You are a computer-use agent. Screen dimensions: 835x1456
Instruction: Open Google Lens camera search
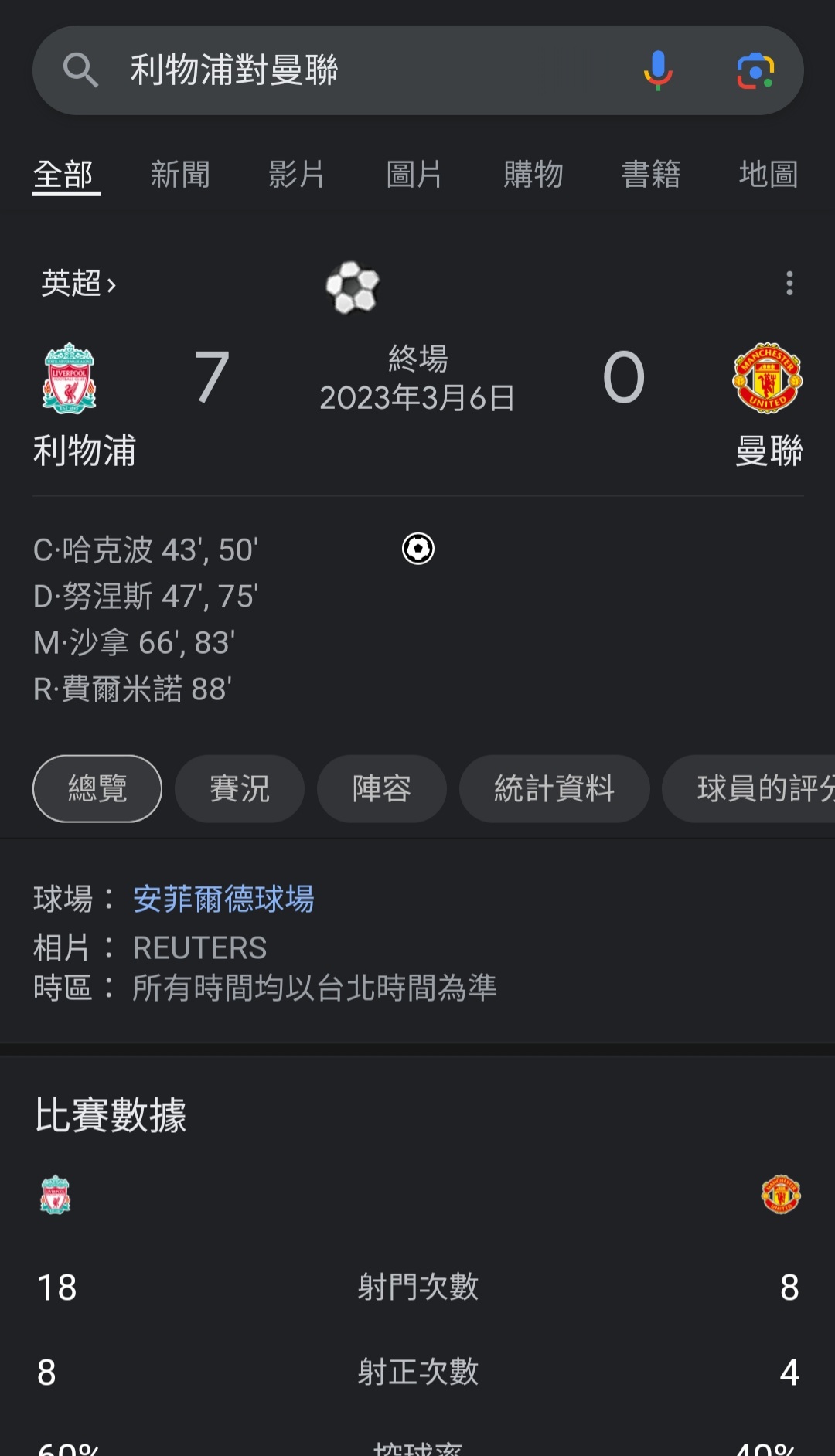point(755,70)
